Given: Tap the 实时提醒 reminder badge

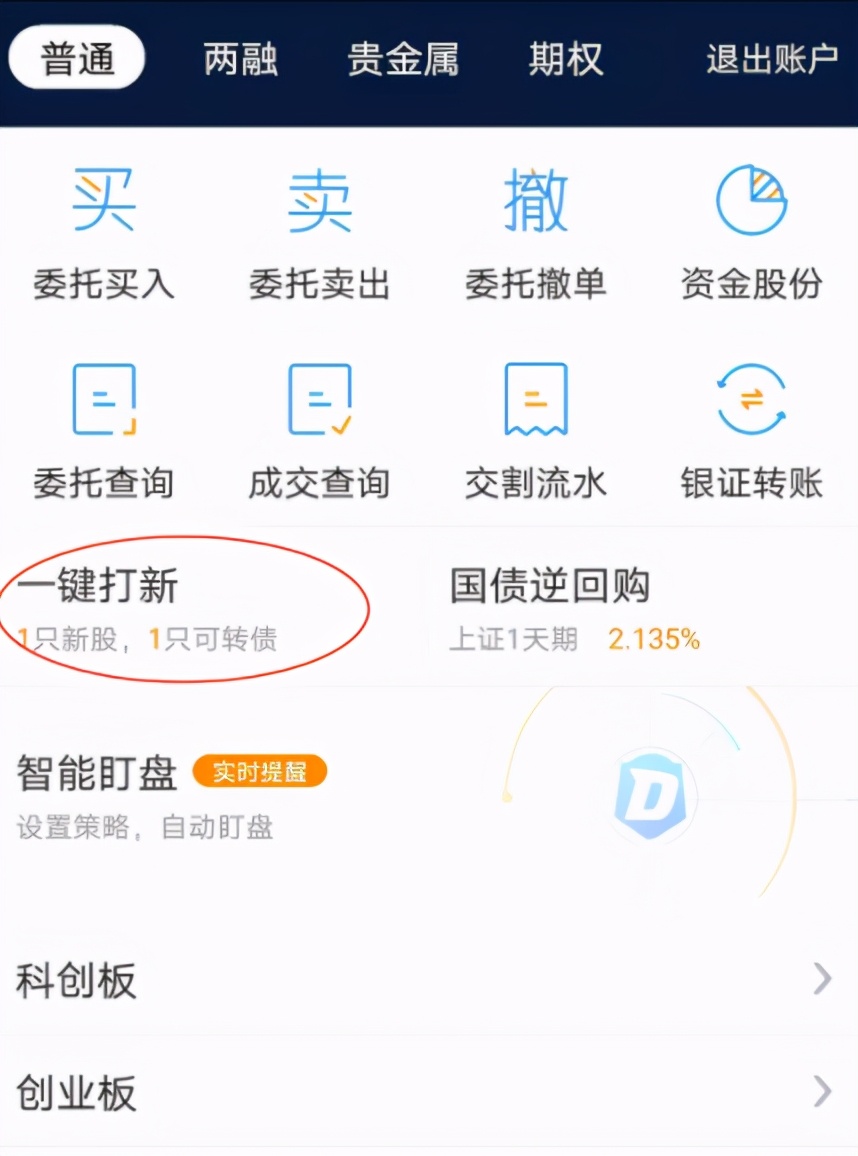Looking at the screenshot, I should pos(259,771).
